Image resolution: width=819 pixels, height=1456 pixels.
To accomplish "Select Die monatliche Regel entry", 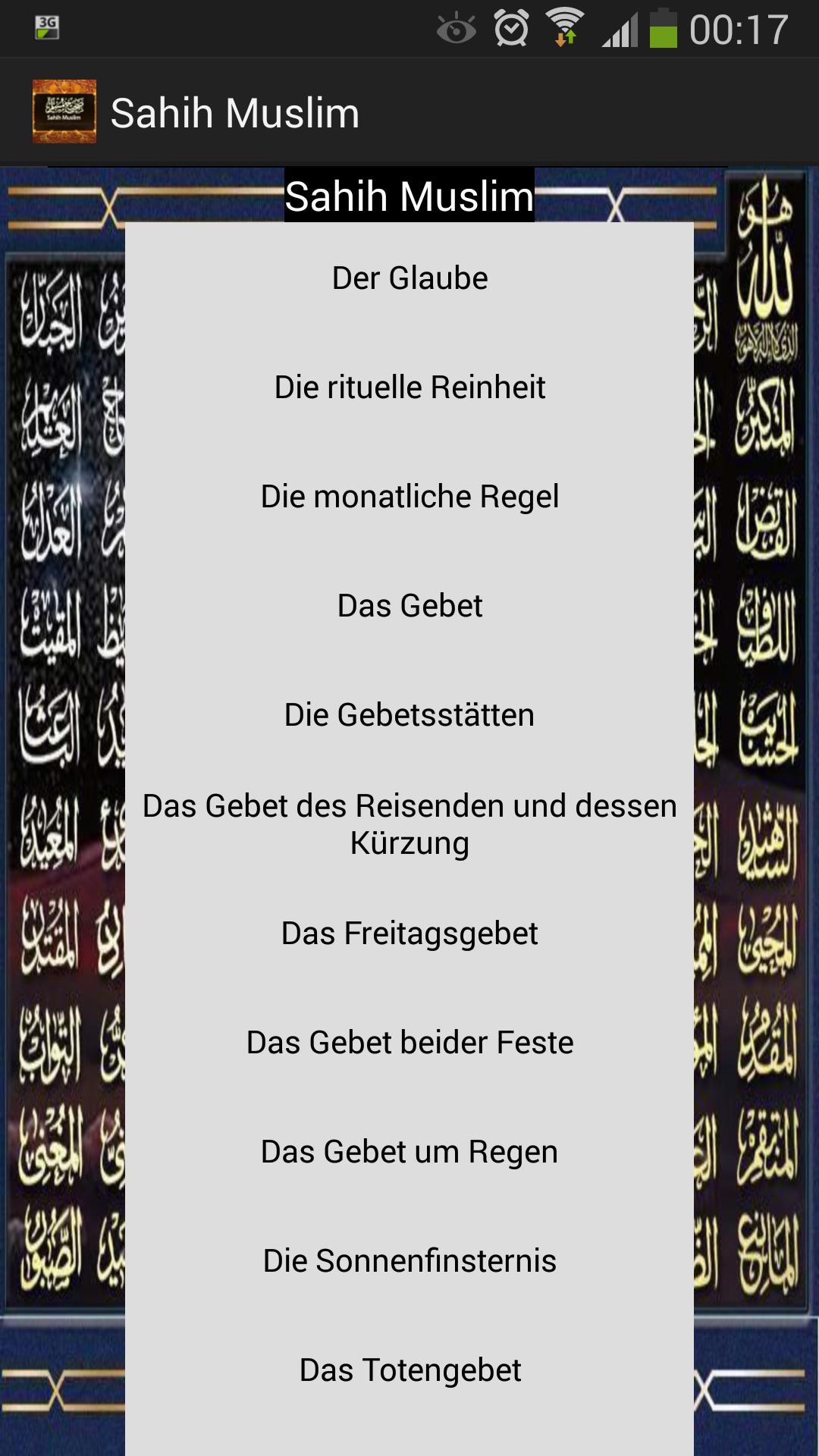I will 409,497.
